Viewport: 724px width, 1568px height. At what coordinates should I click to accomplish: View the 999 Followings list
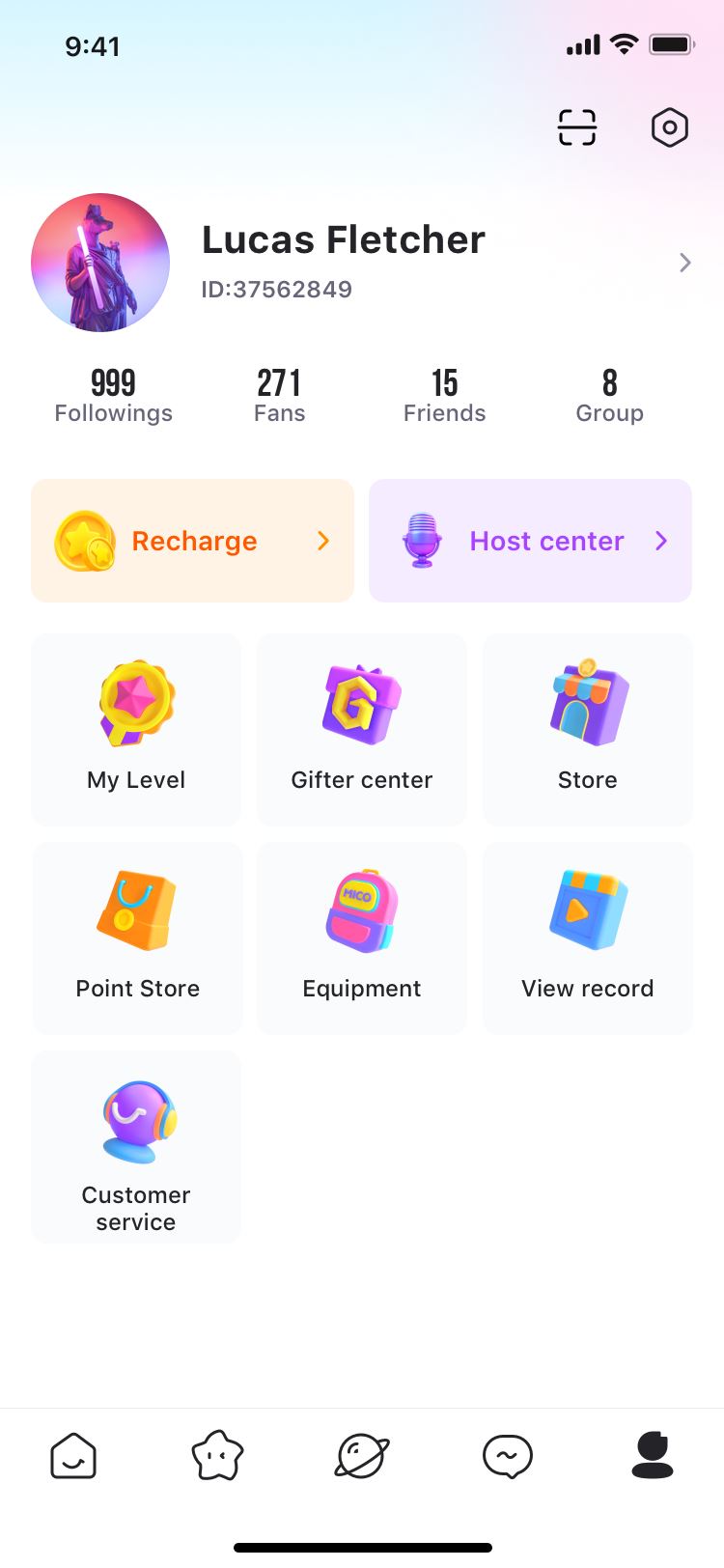tap(113, 396)
